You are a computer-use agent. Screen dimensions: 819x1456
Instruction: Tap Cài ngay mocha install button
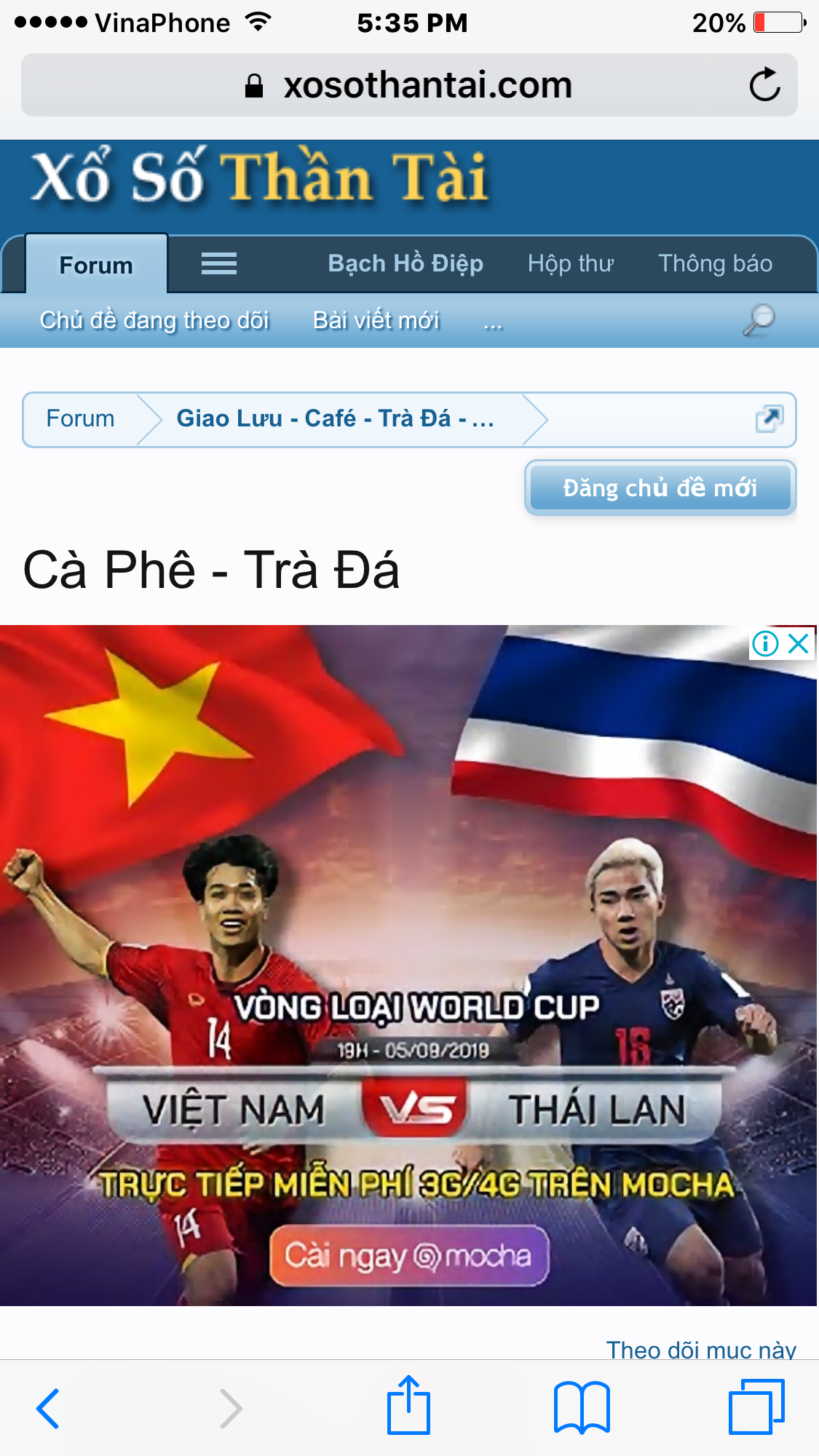coord(409,1256)
